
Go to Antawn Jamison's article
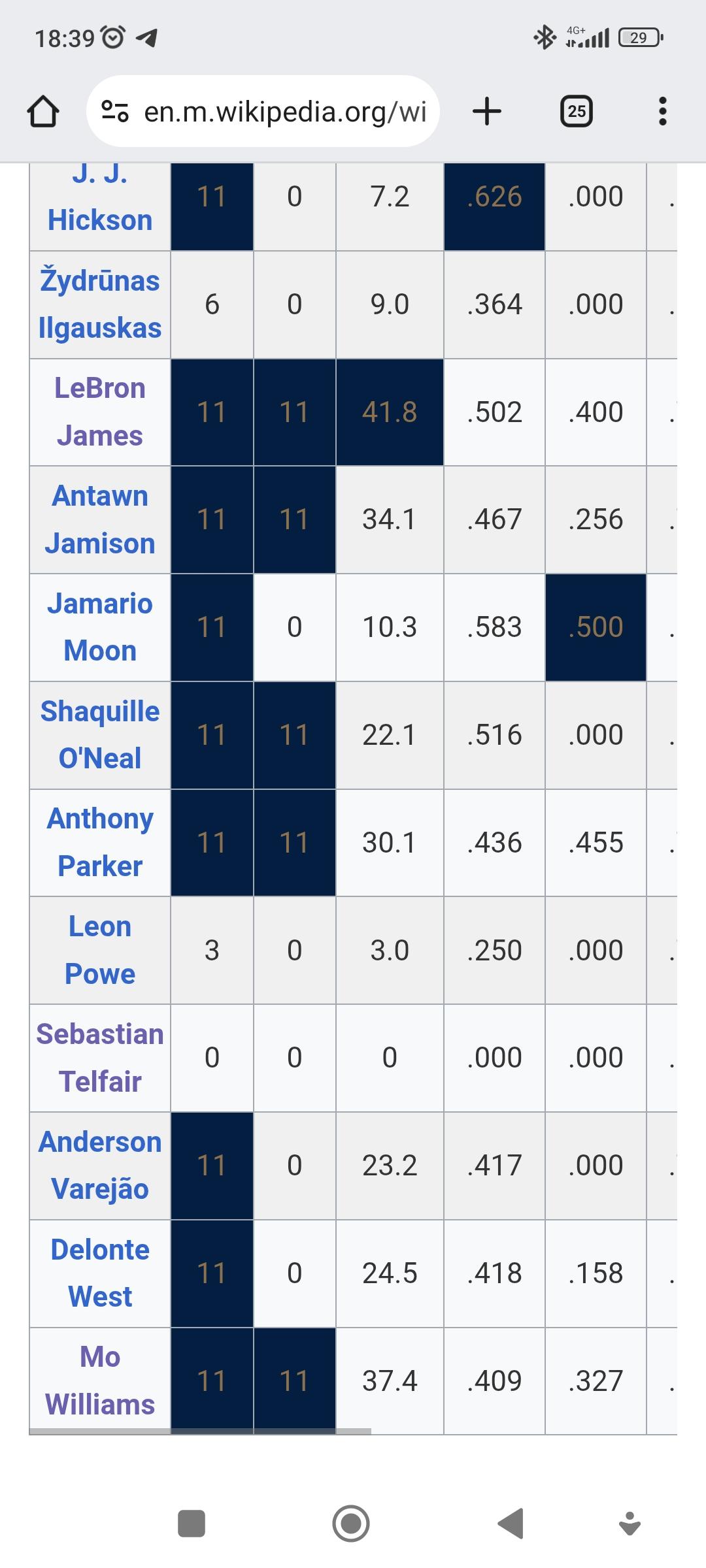(100, 519)
